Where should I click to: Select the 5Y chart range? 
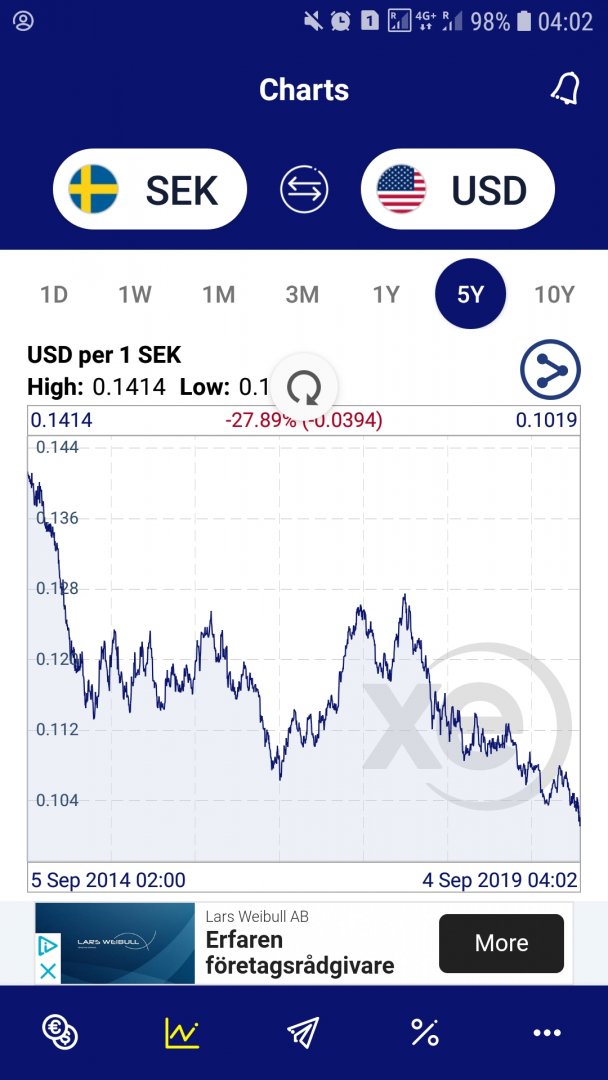click(470, 294)
